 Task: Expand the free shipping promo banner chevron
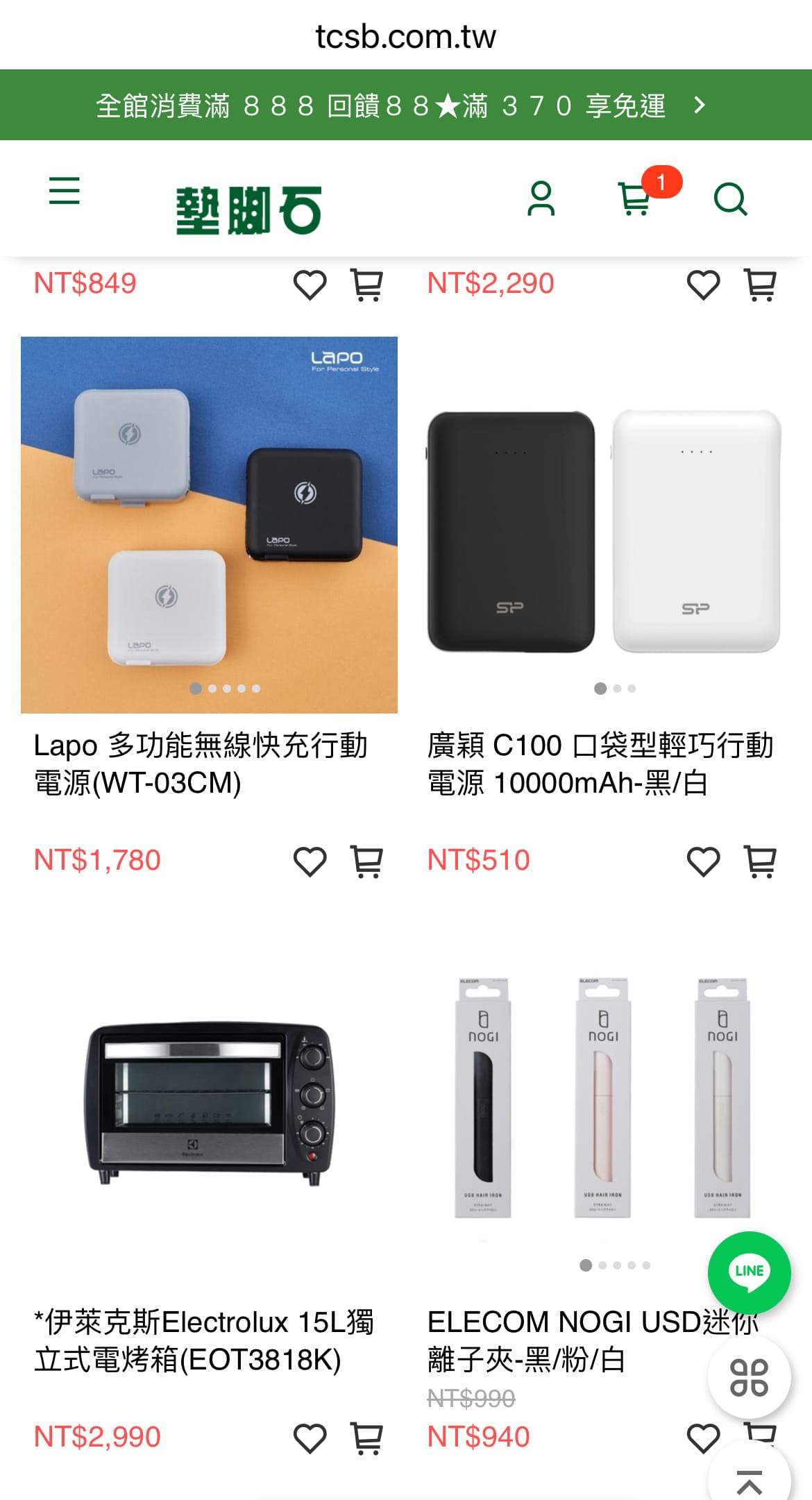click(699, 106)
